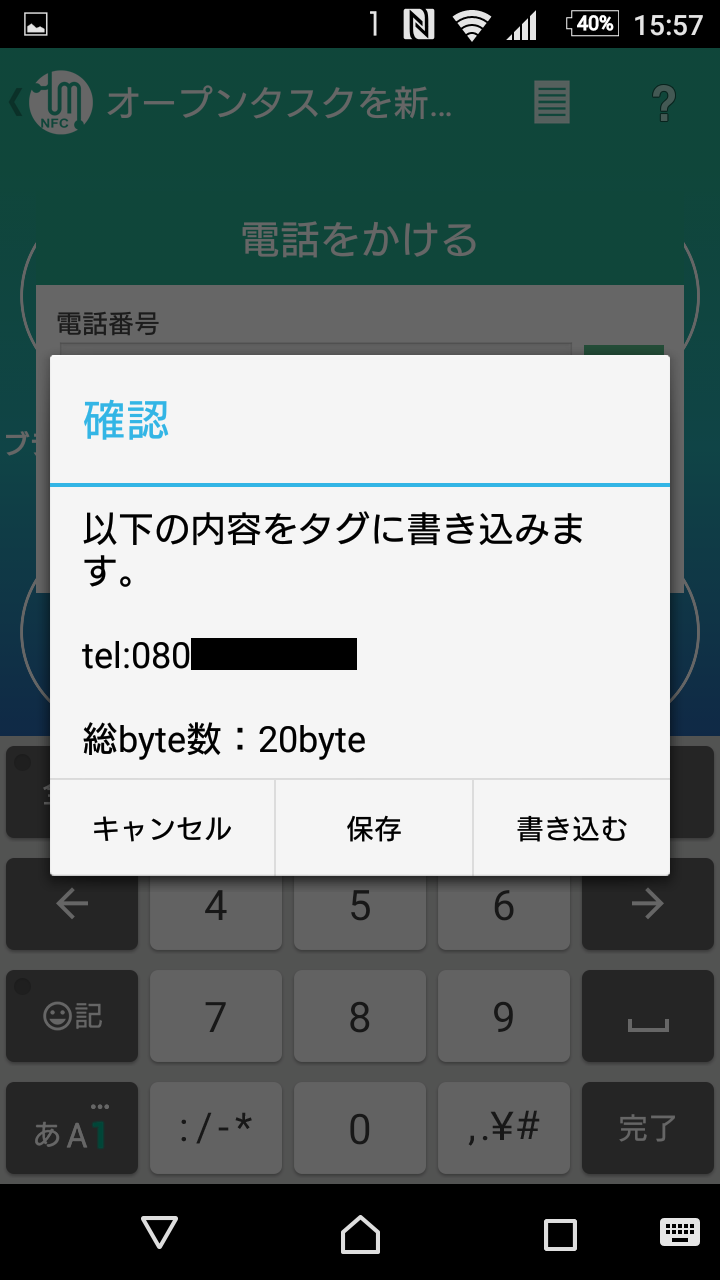Go to the home screen
720x1280 pixels.
[x=360, y=1234]
